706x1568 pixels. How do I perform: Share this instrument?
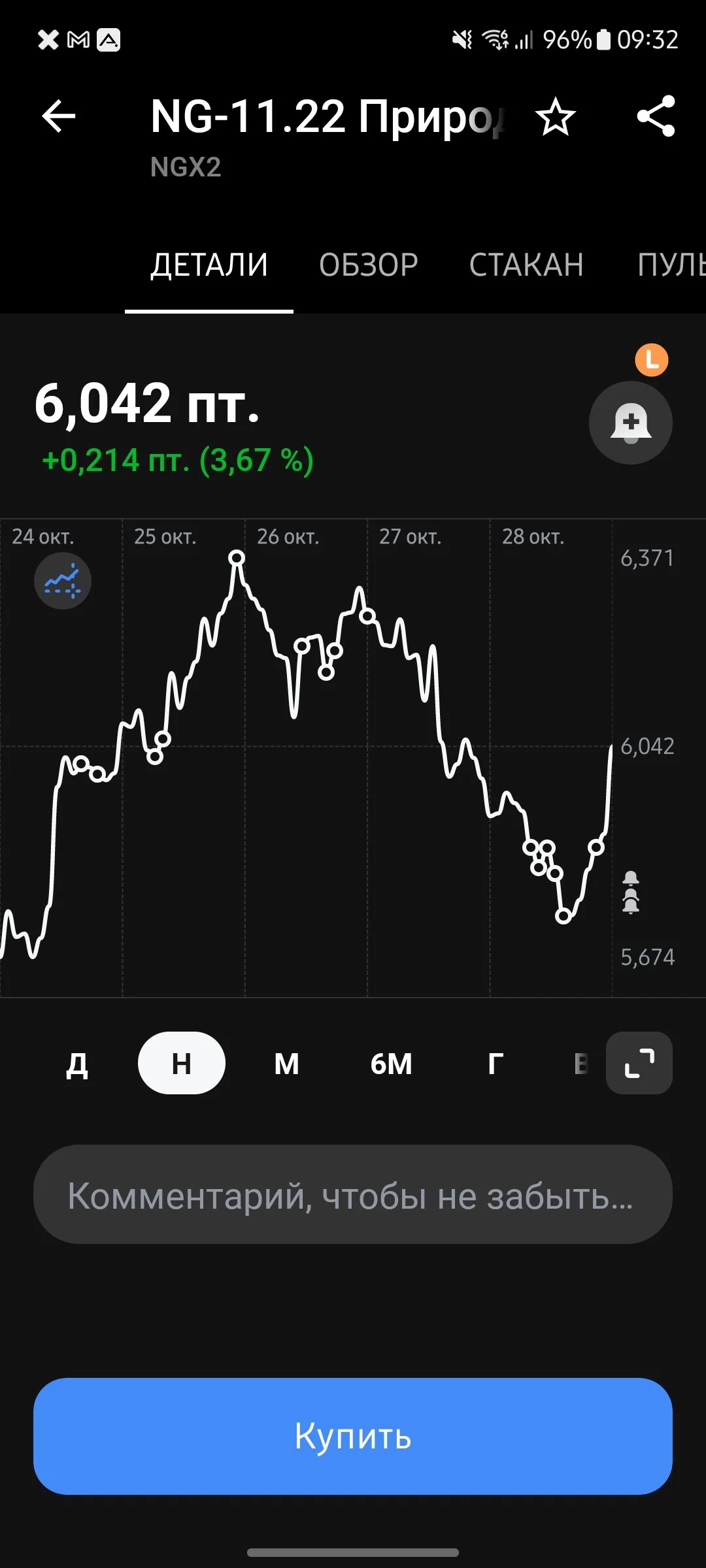(x=656, y=116)
